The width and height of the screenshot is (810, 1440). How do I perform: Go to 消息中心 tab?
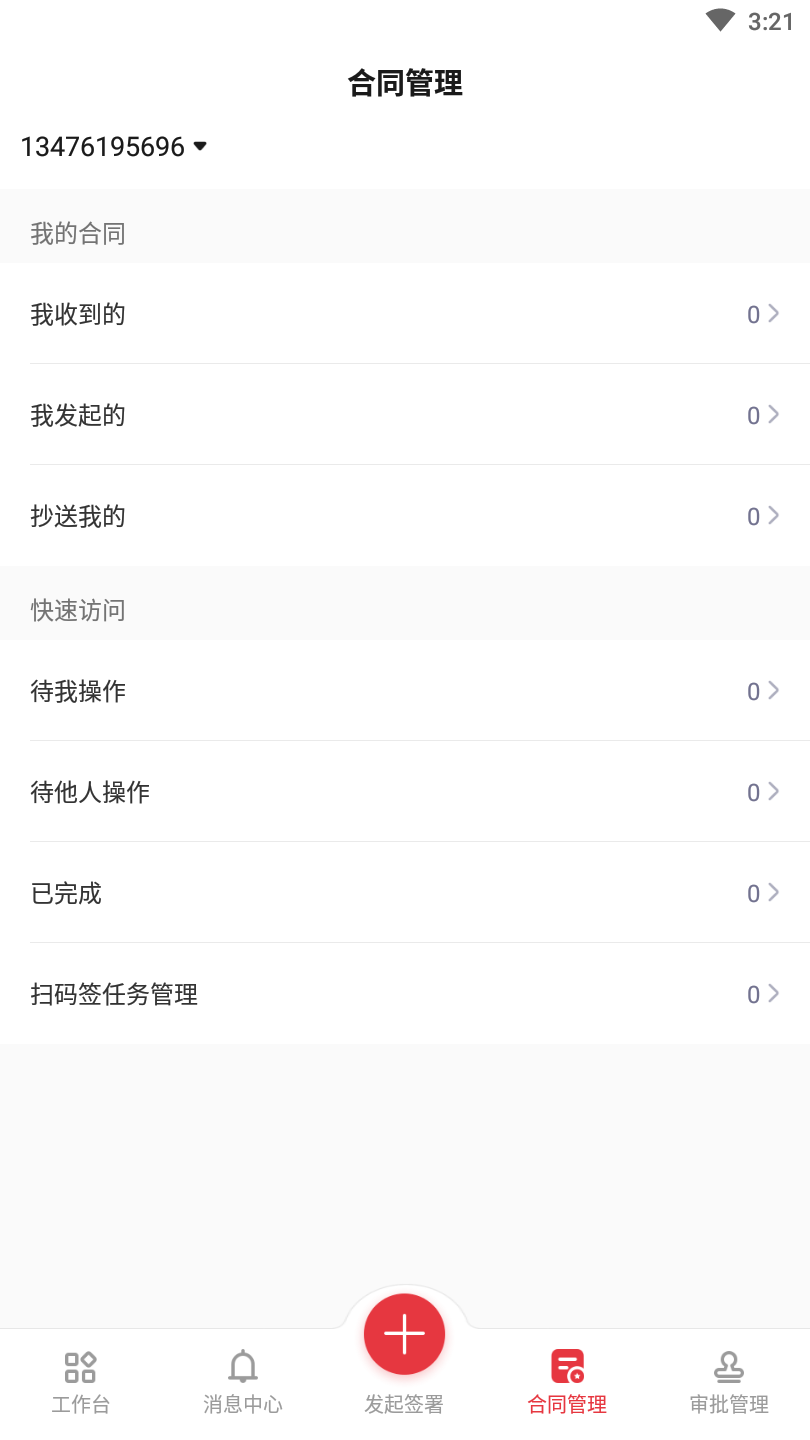[x=243, y=1383]
